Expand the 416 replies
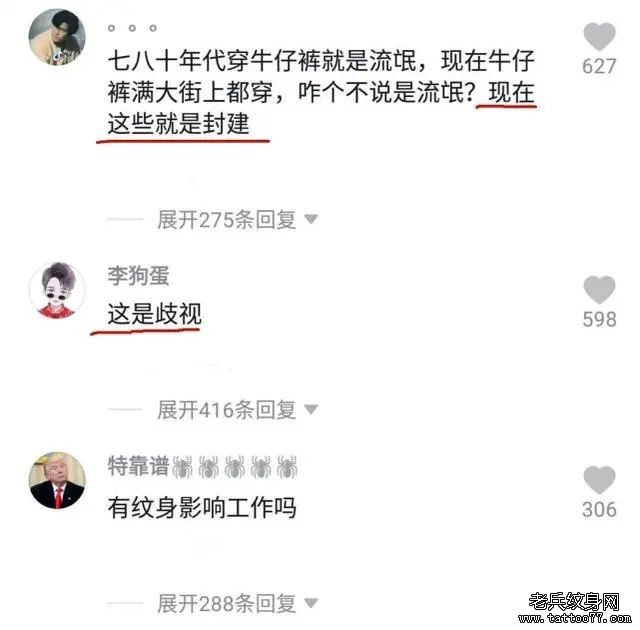The height and width of the screenshot is (630, 640). coord(236,409)
